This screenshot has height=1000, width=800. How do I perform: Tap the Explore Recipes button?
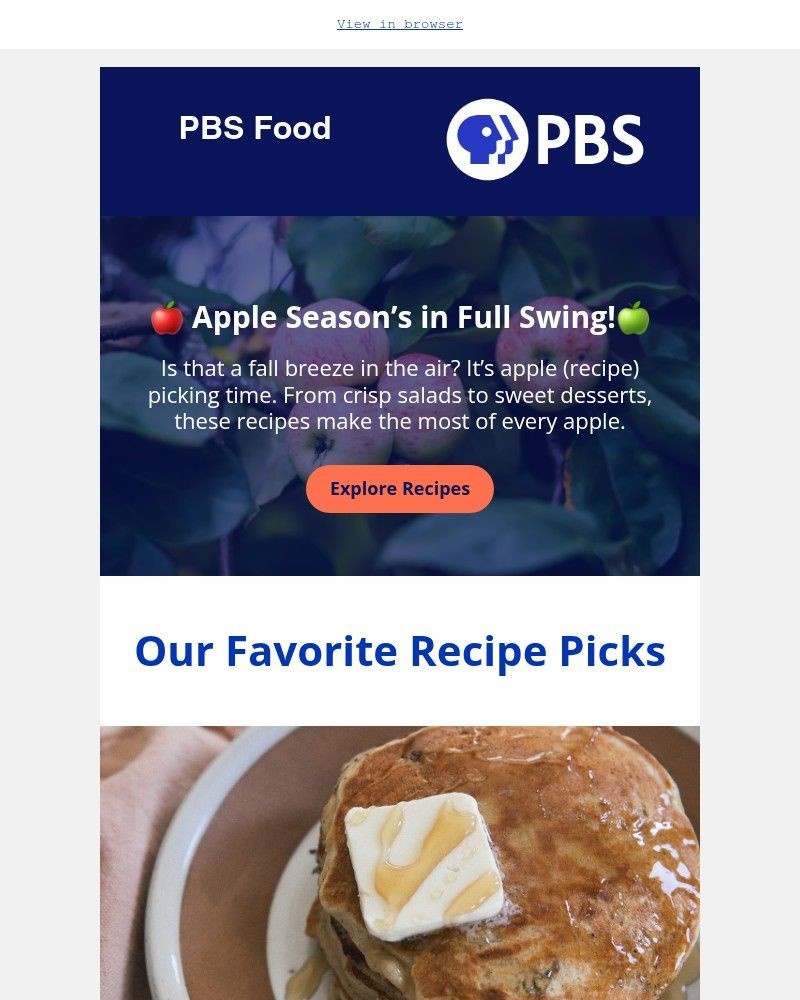pyautogui.click(x=400, y=489)
